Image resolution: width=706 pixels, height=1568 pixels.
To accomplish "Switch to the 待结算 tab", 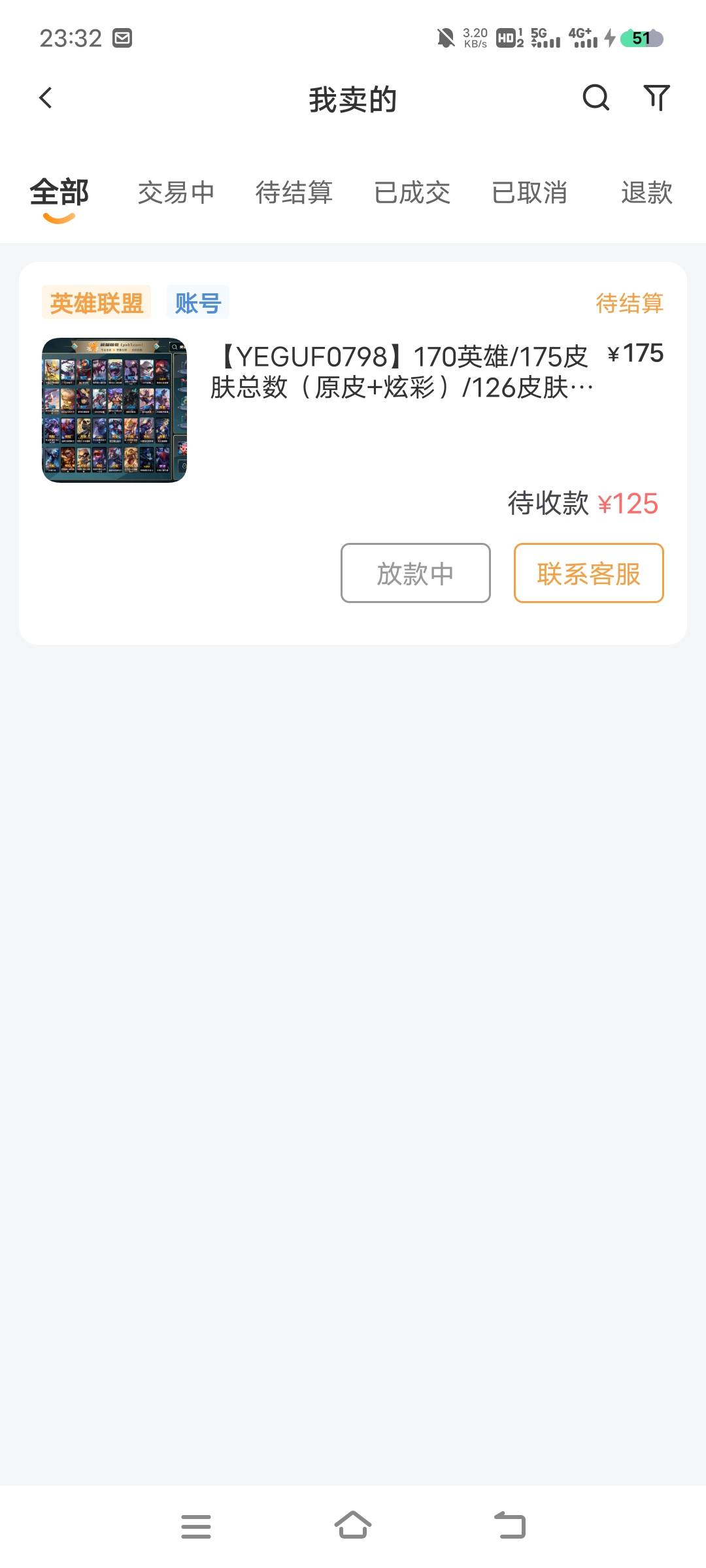I will [294, 193].
